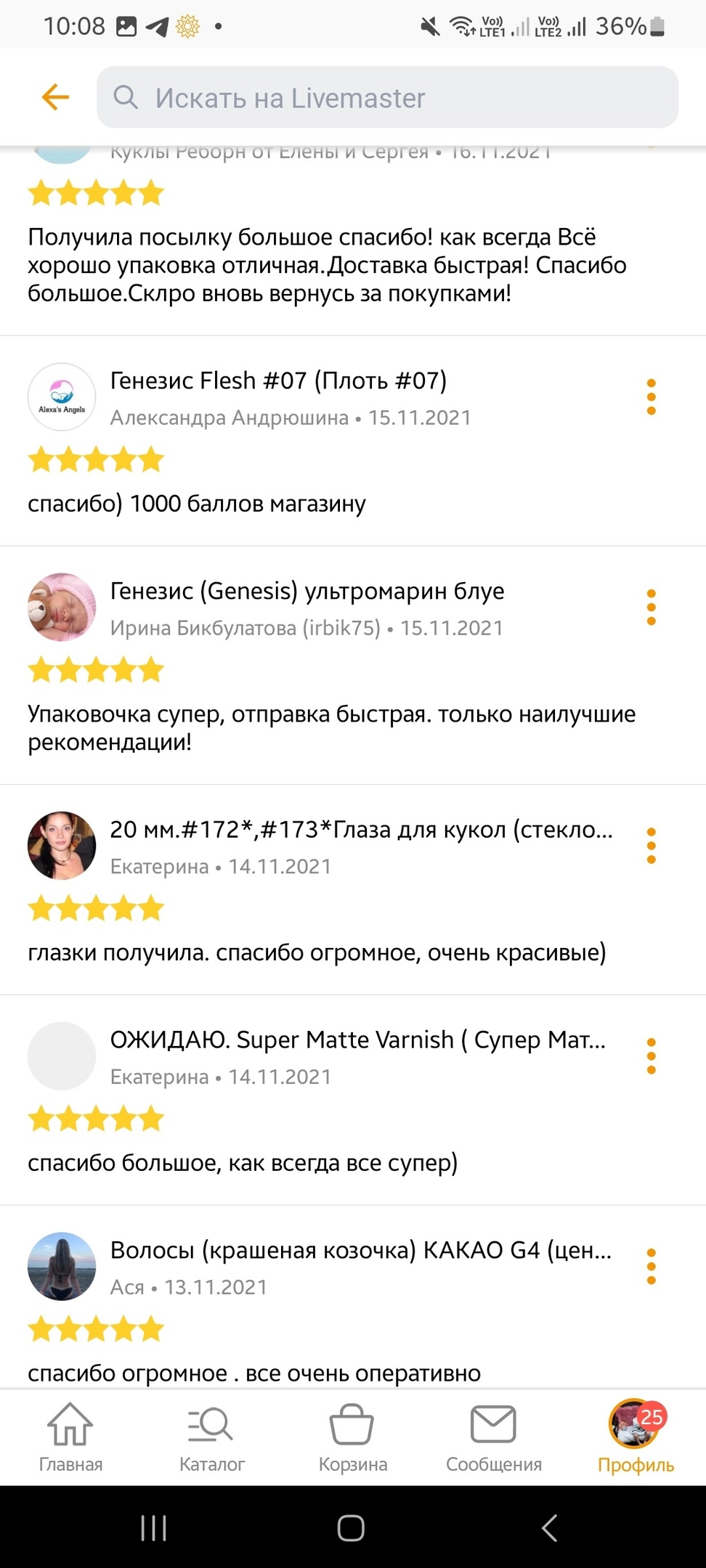This screenshot has width=706, height=1568.
Task: Tap the Livemaster search field
Action: [387, 97]
